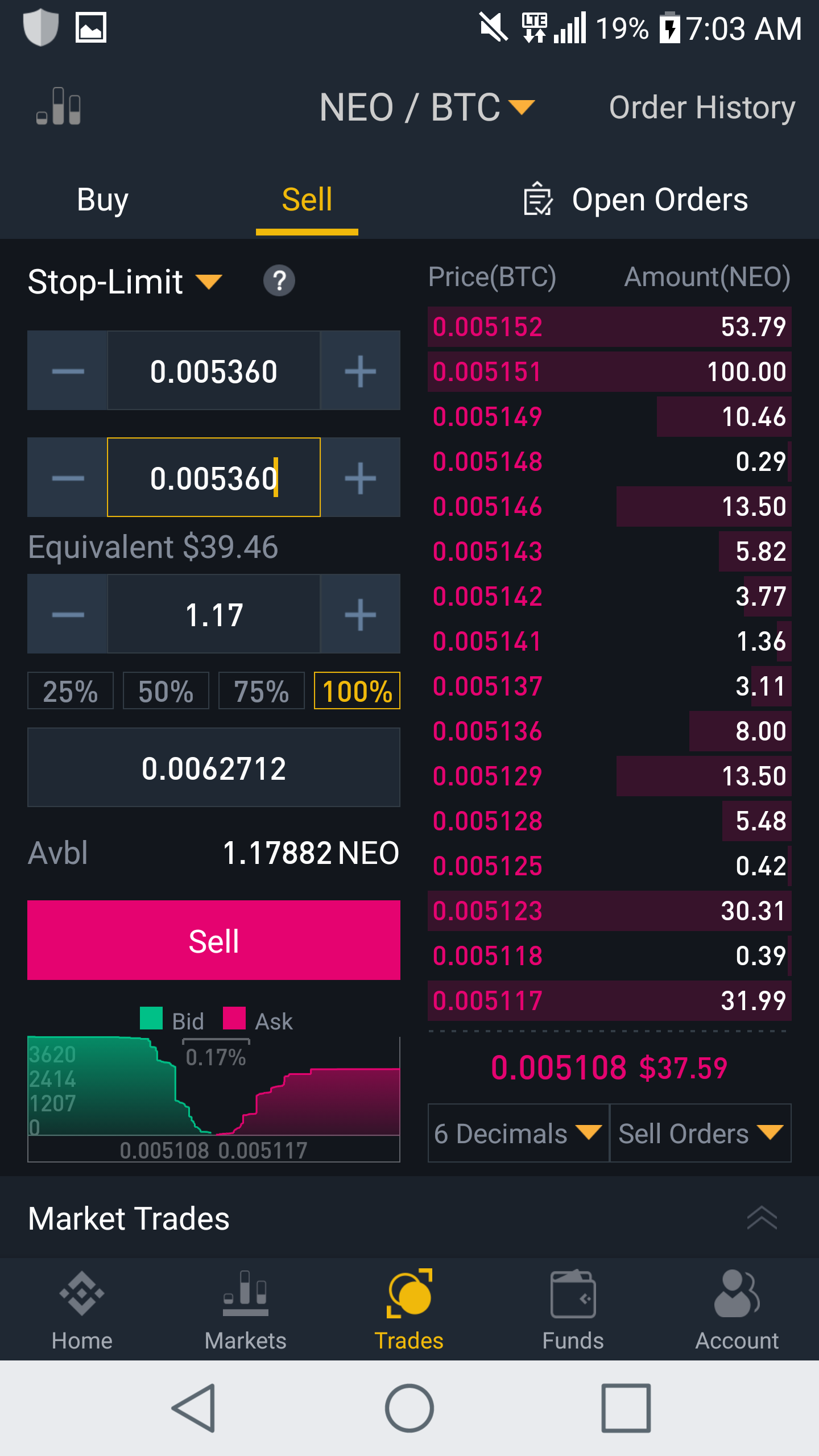The image size is (819, 1456).
Task: Switch to the Buy tab
Action: pos(102,200)
